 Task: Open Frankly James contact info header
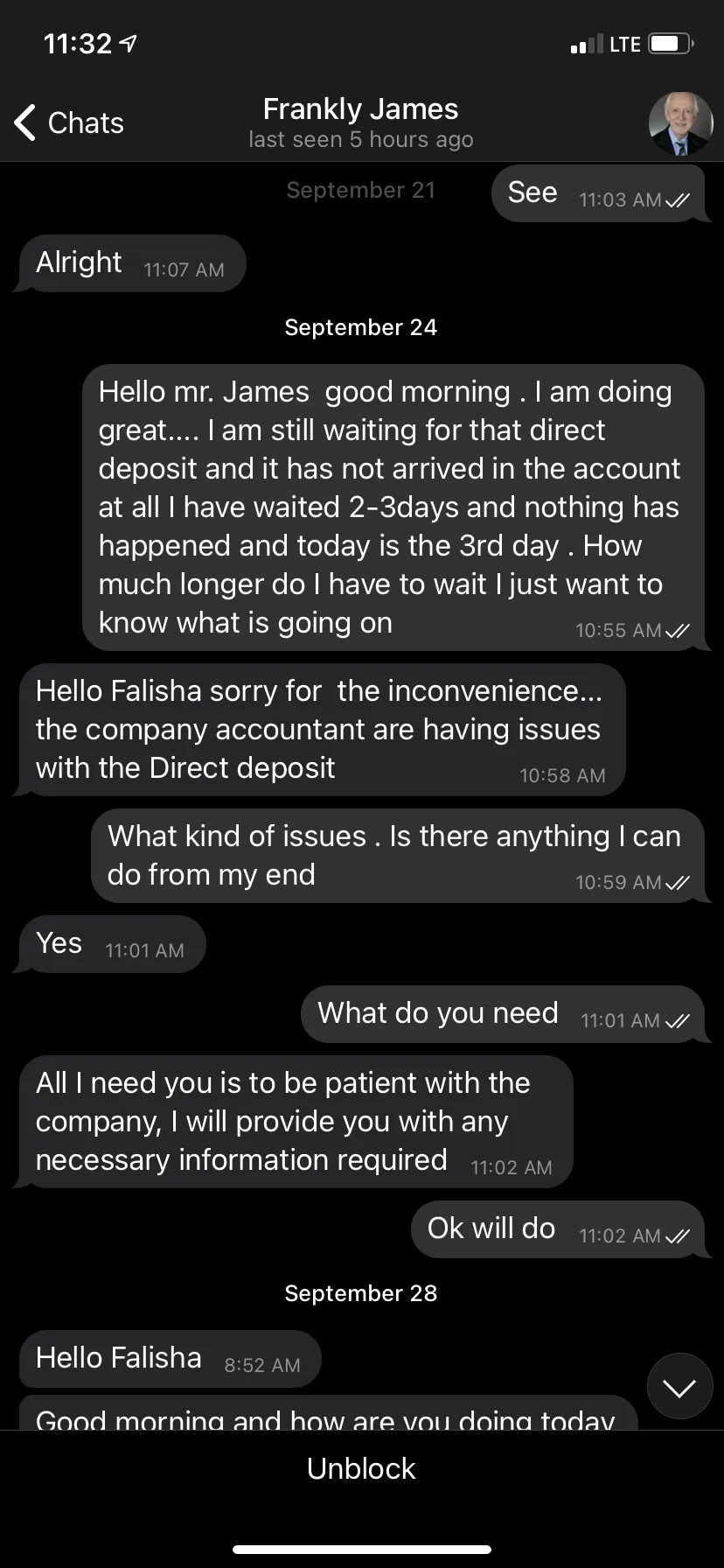[x=360, y=122]
